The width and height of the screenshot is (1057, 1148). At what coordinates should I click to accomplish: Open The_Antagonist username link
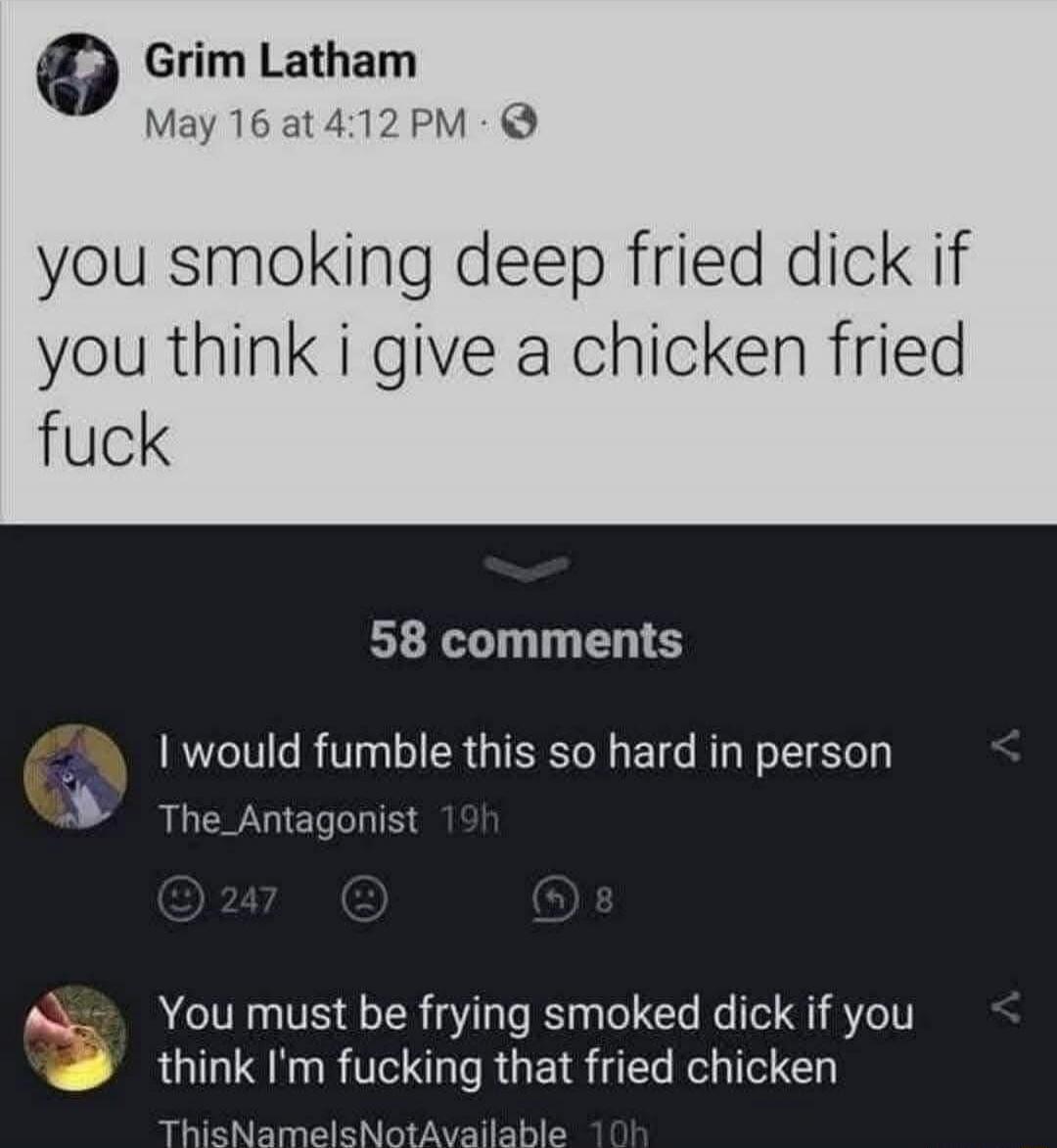point(288,819)
